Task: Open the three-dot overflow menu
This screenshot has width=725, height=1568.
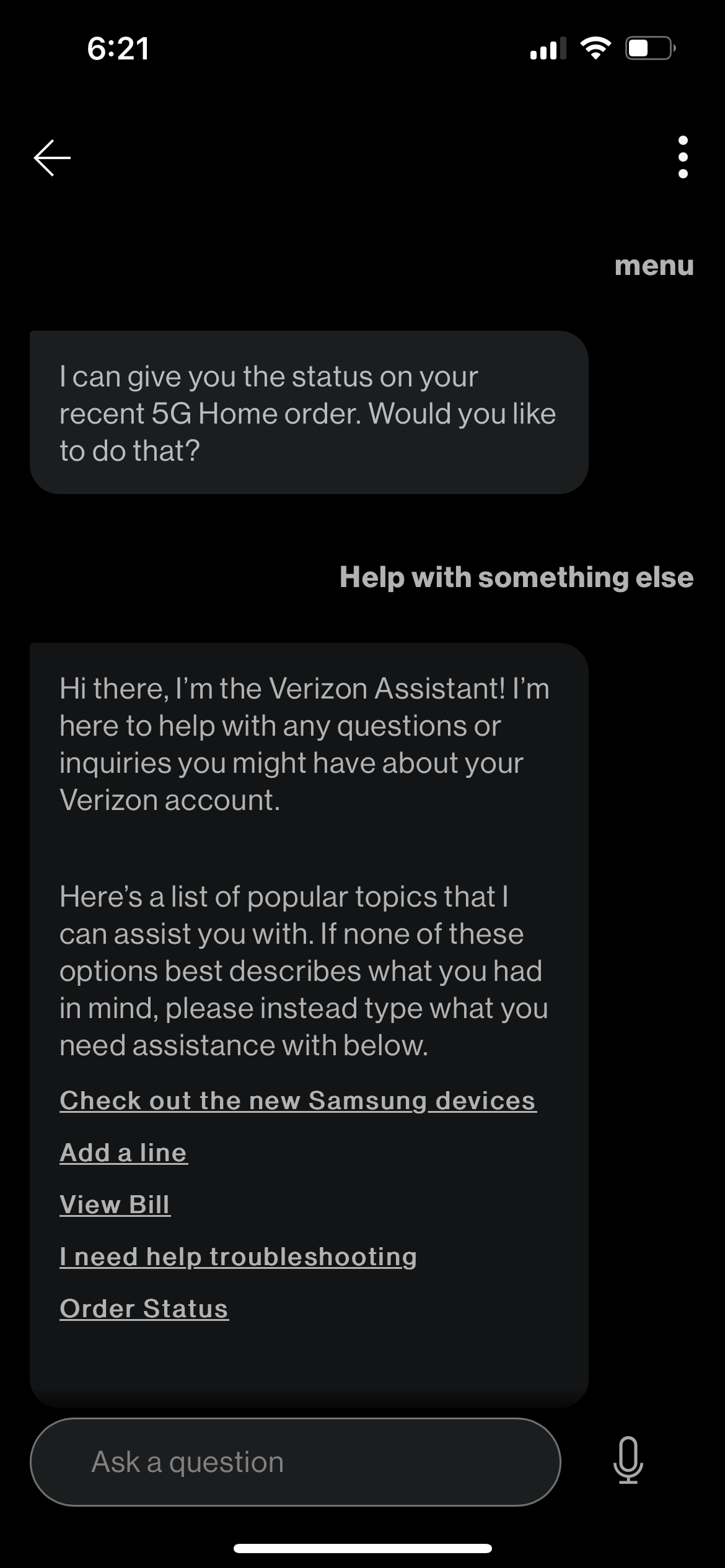Action: pyautogui.click(x=683, y=157)
